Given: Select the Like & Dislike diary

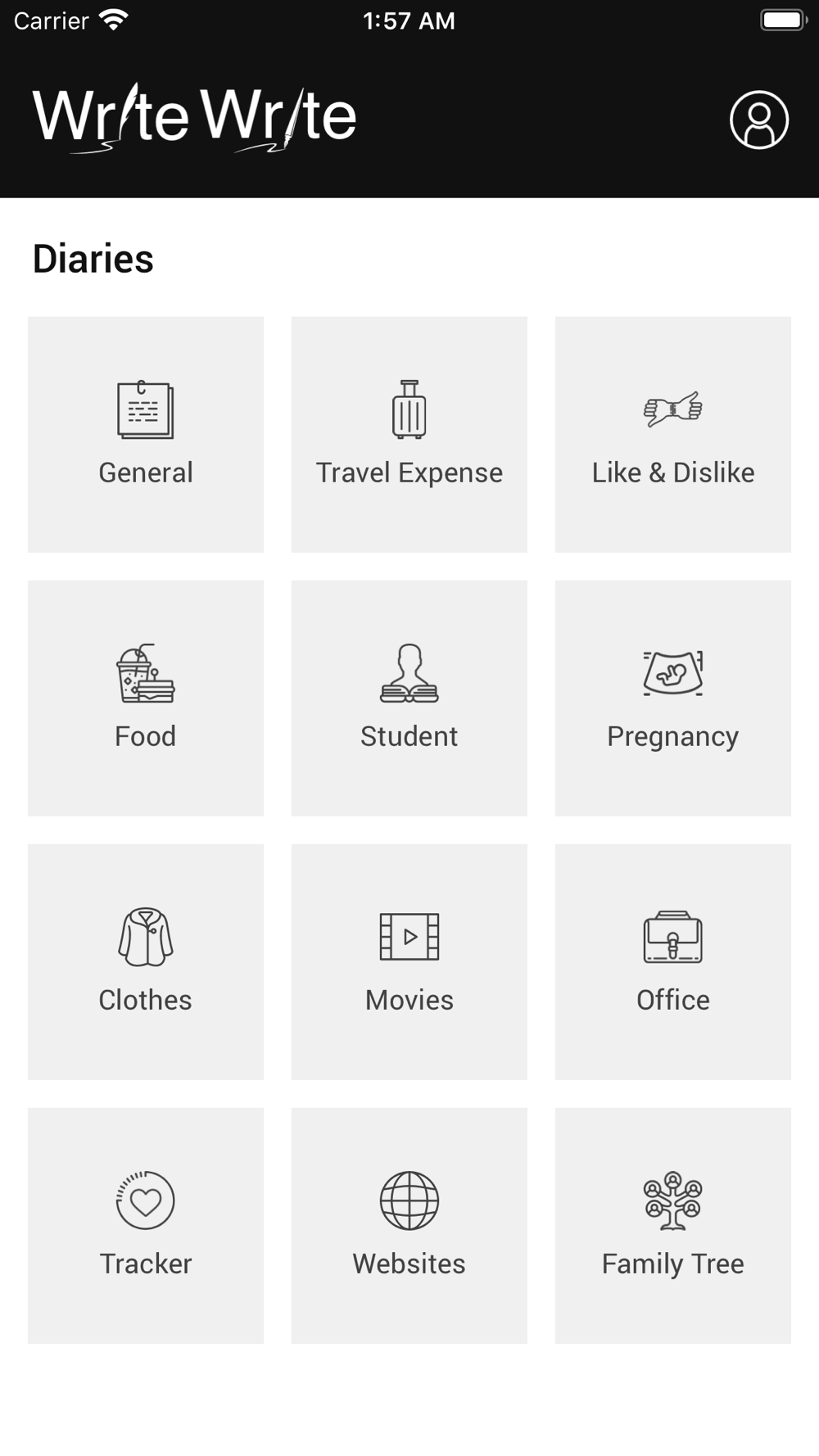Looking at the screenshot, I should pos(673,435).
